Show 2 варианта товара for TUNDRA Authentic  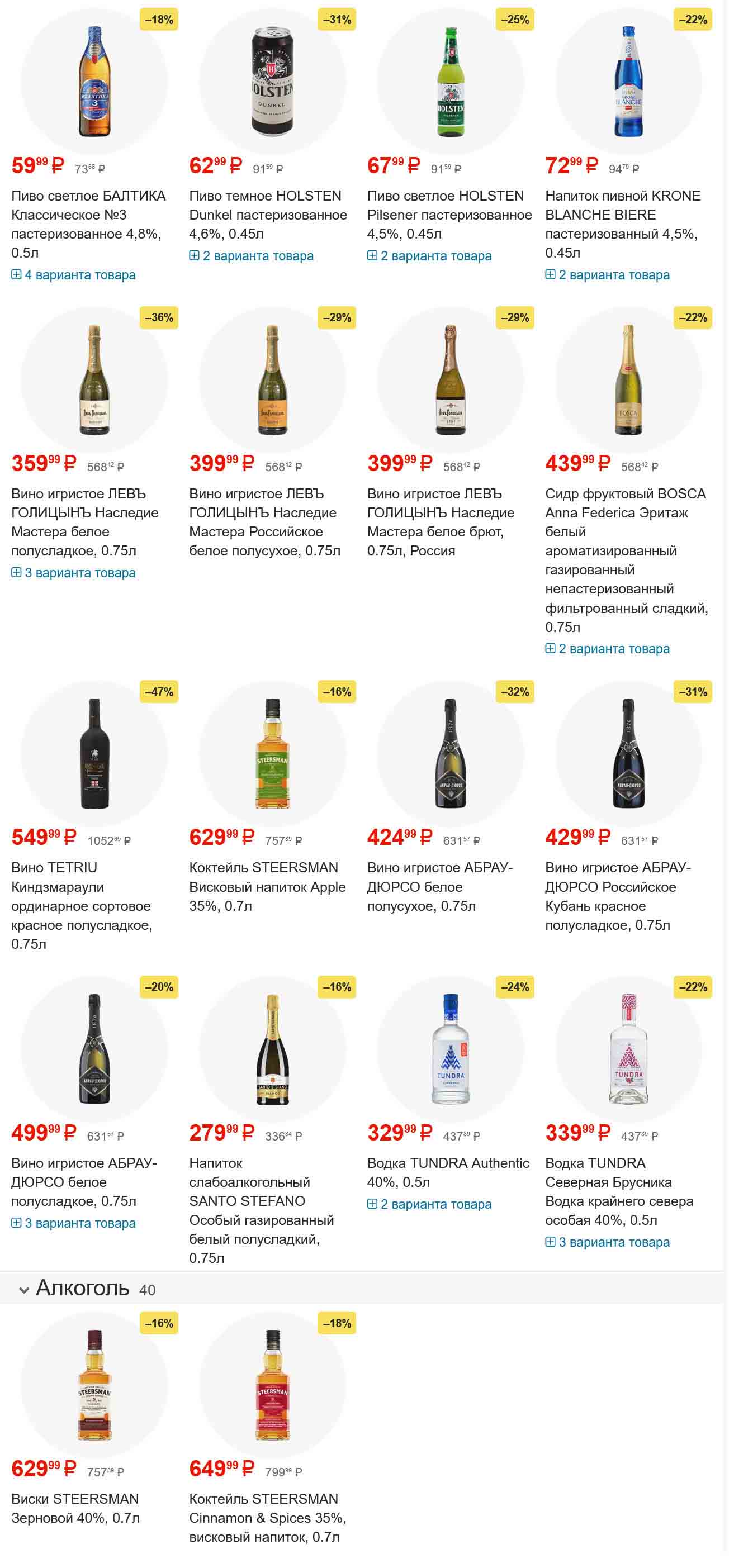click(x=429, y=1205)
